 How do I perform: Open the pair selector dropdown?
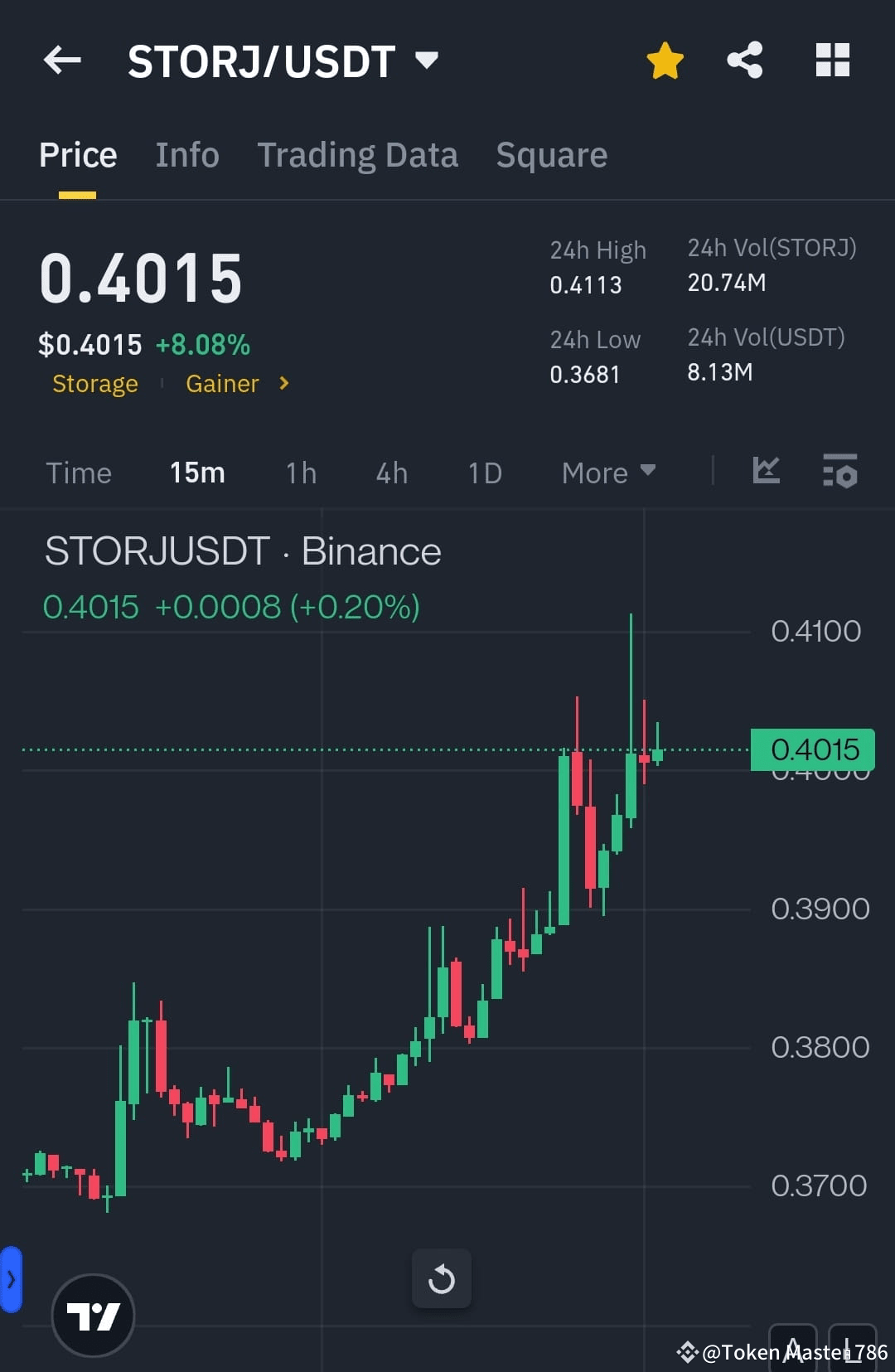click(427, 60)
